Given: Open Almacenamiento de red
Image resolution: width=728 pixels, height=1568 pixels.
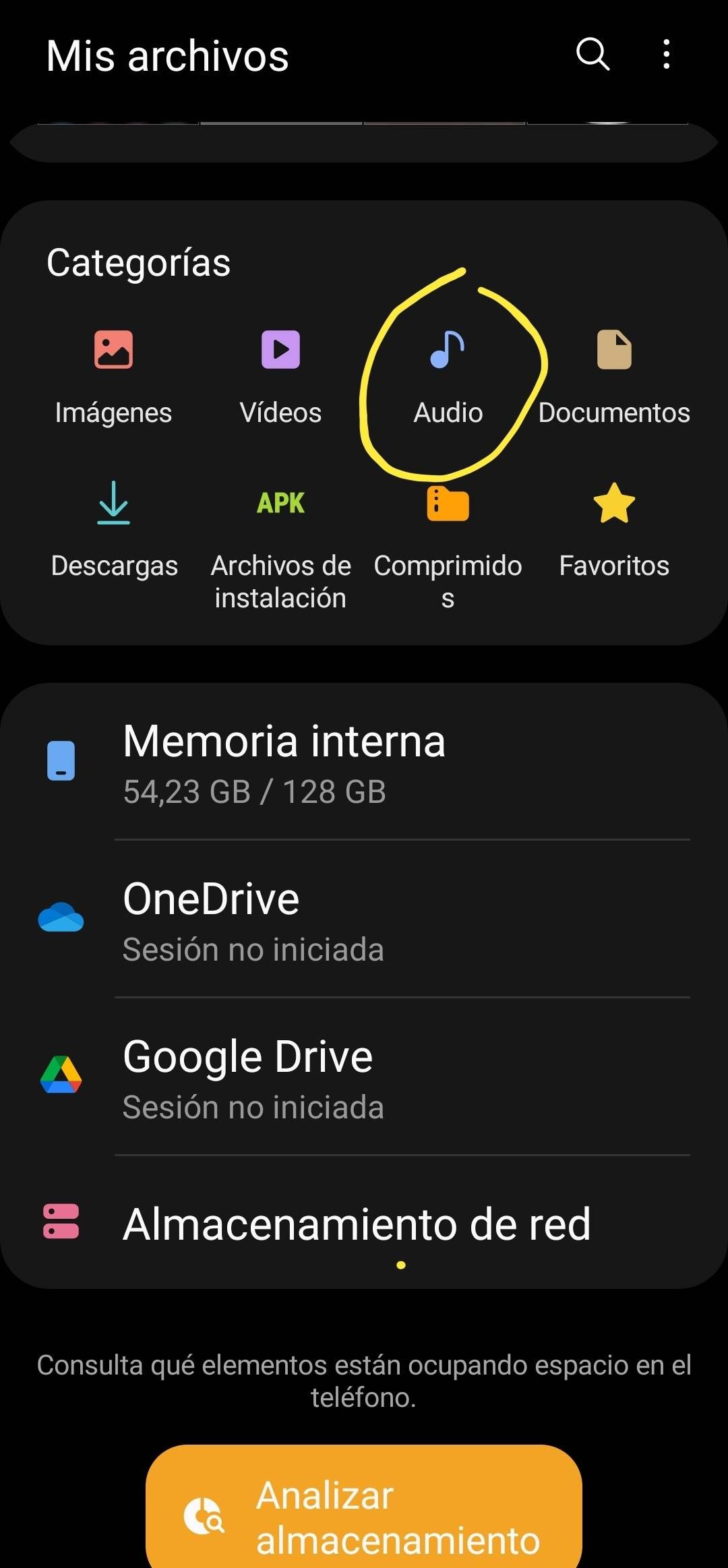Looking at the screenshot, I should [x=364, y=1223].
